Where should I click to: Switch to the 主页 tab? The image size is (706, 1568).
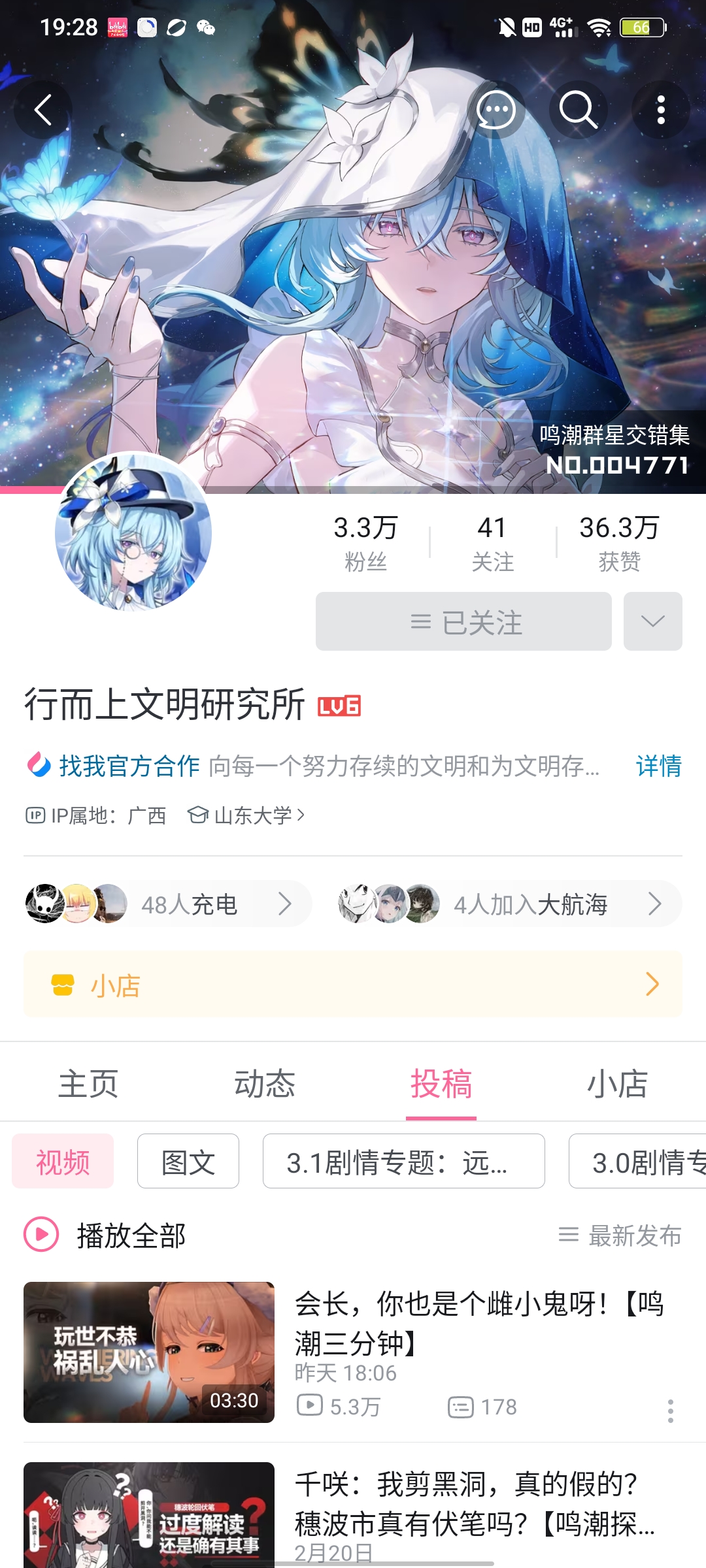click(x=88, y=1084)
